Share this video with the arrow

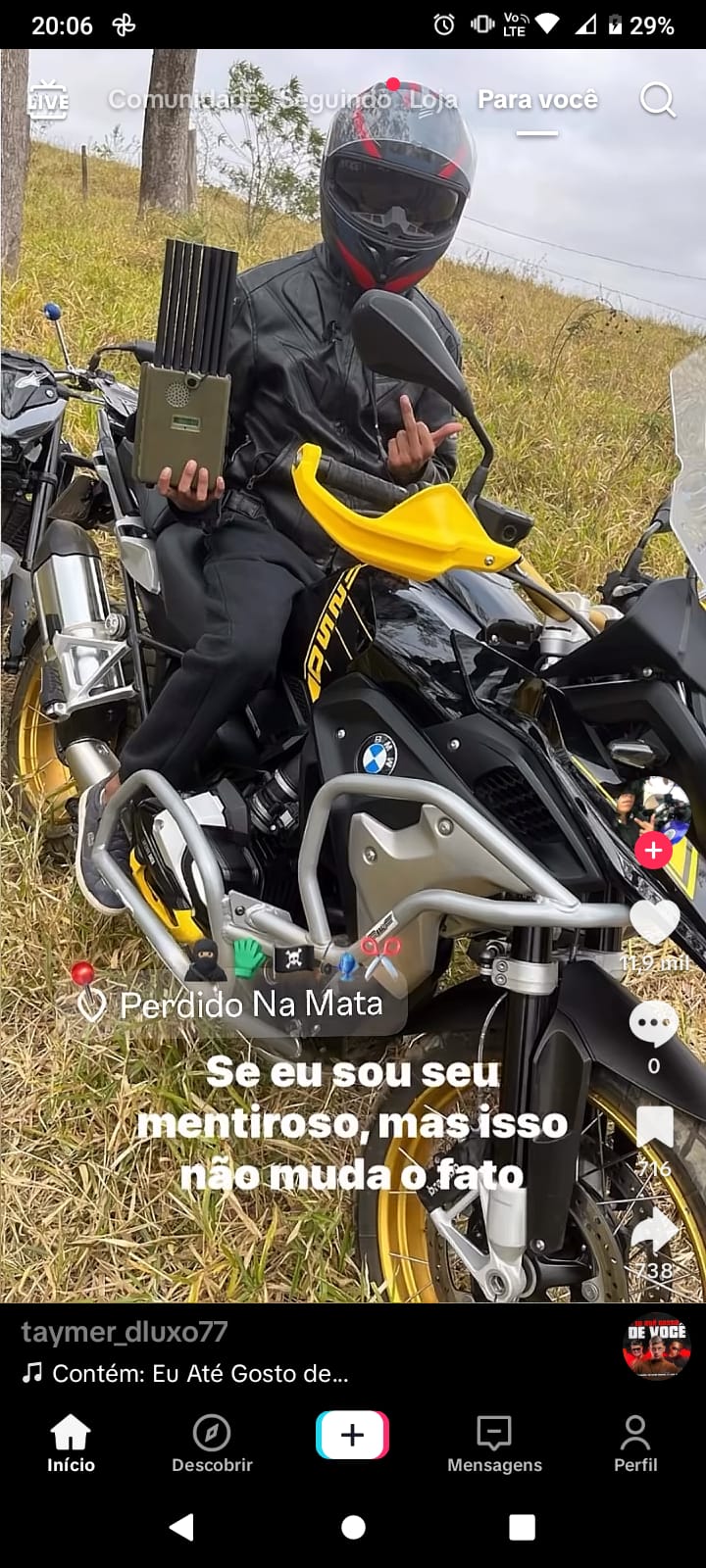tap(654, 1230)
